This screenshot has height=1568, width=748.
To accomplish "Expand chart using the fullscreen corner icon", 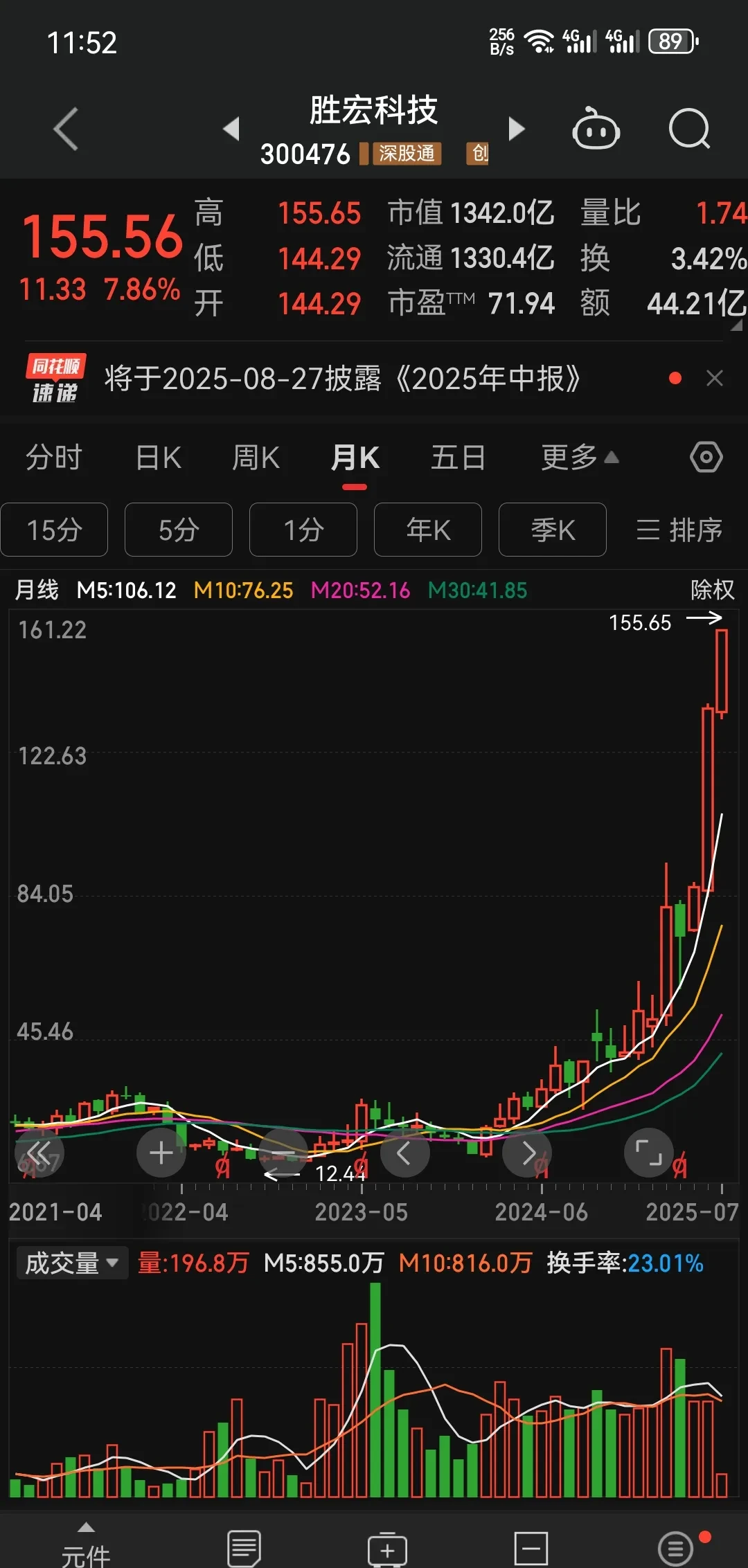I will point(649,1153).
